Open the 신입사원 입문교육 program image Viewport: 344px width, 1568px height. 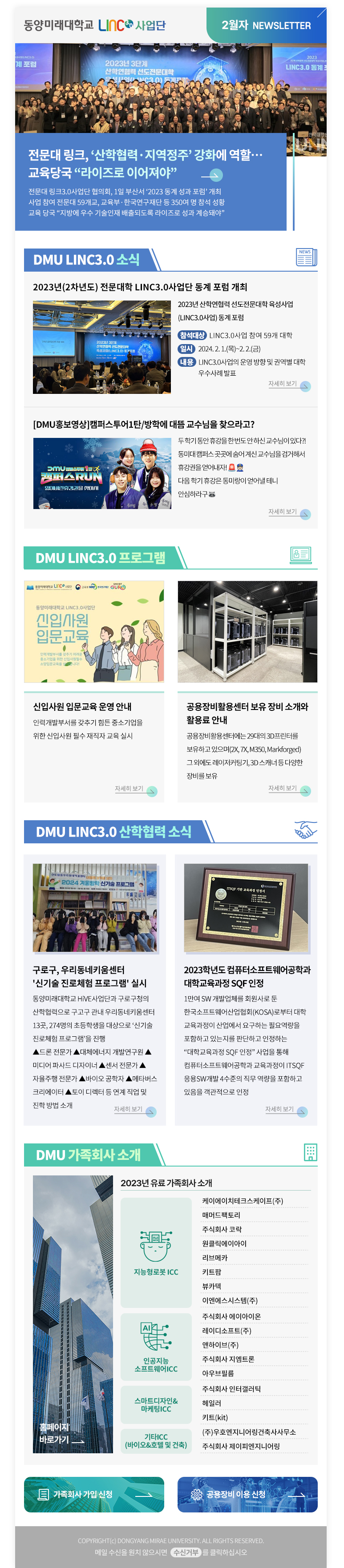[x=94, y=631]
